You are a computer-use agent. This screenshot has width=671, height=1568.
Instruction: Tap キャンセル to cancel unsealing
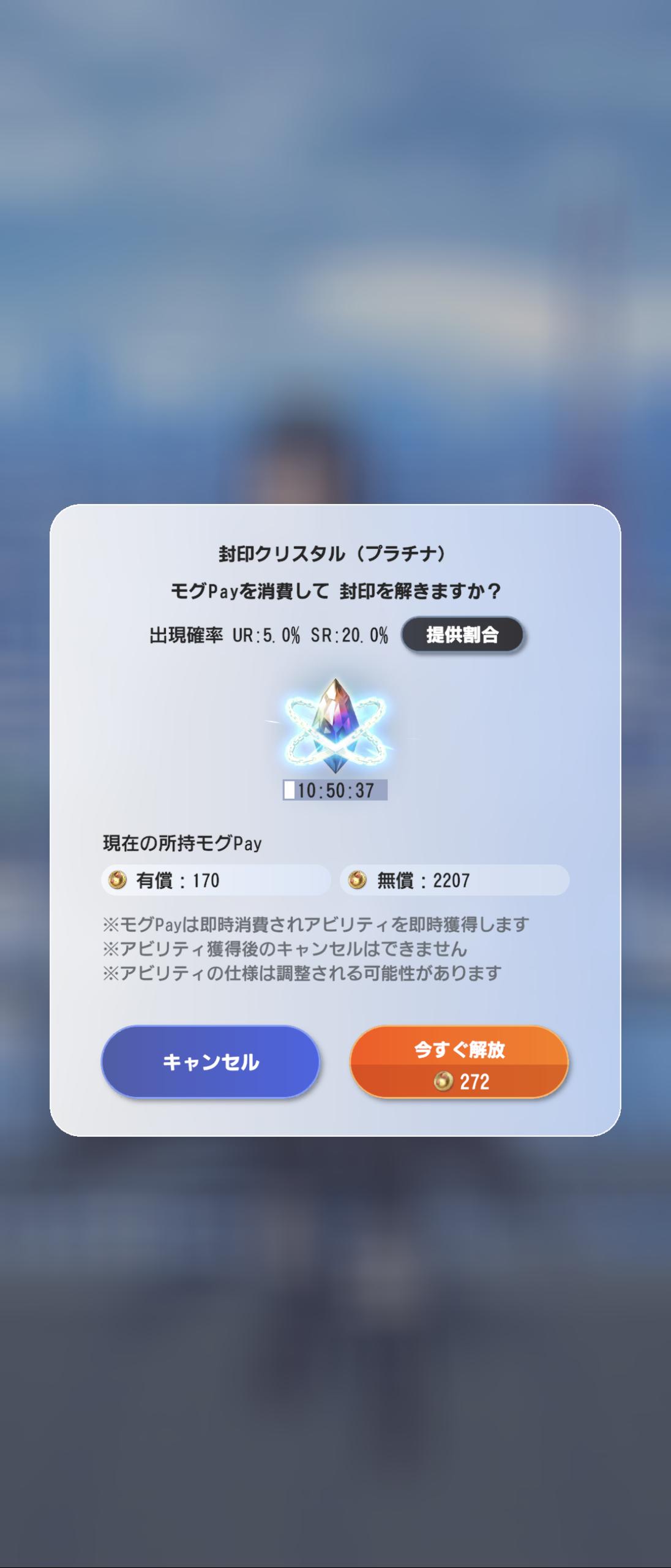(211, 1061)
